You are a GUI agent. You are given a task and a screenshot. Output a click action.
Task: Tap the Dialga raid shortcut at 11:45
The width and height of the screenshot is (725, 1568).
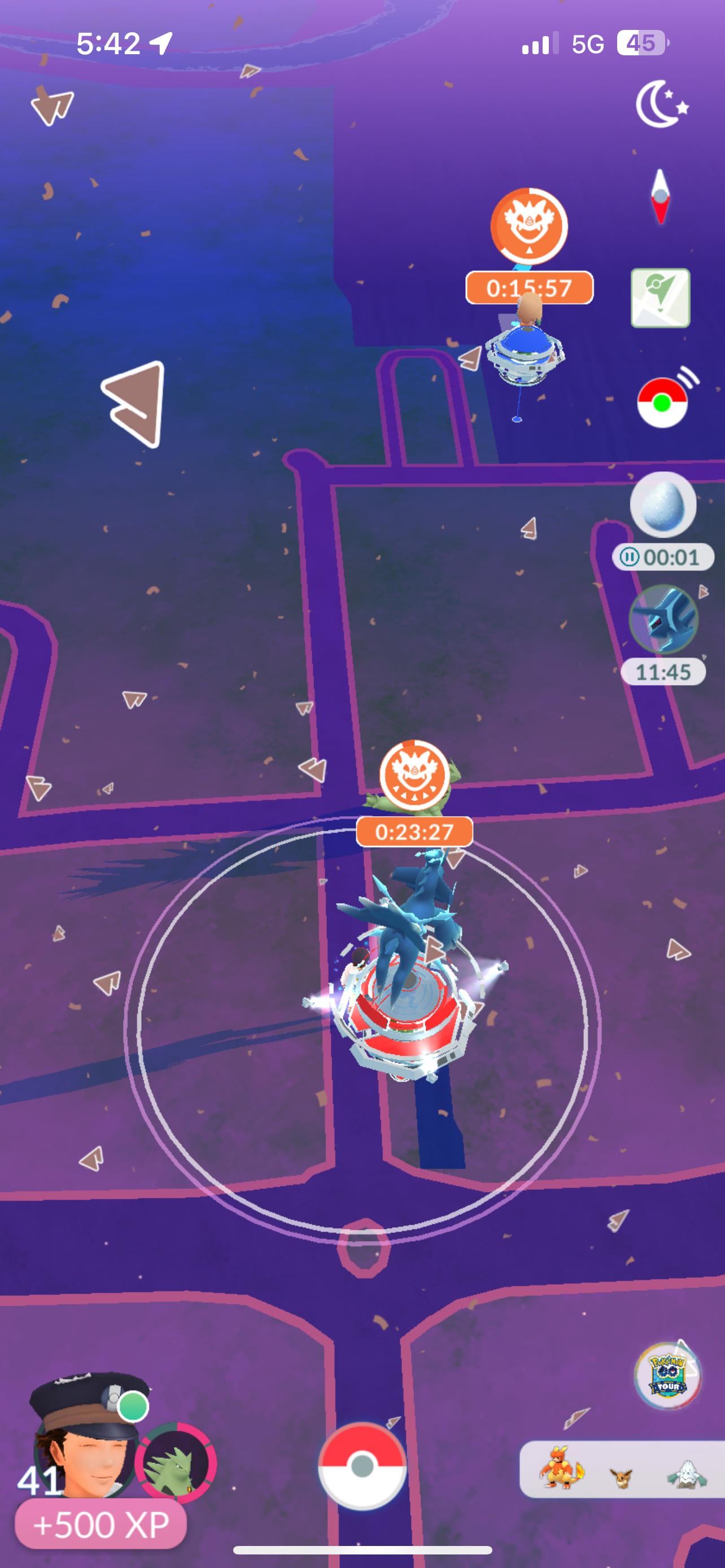(663, 621)
